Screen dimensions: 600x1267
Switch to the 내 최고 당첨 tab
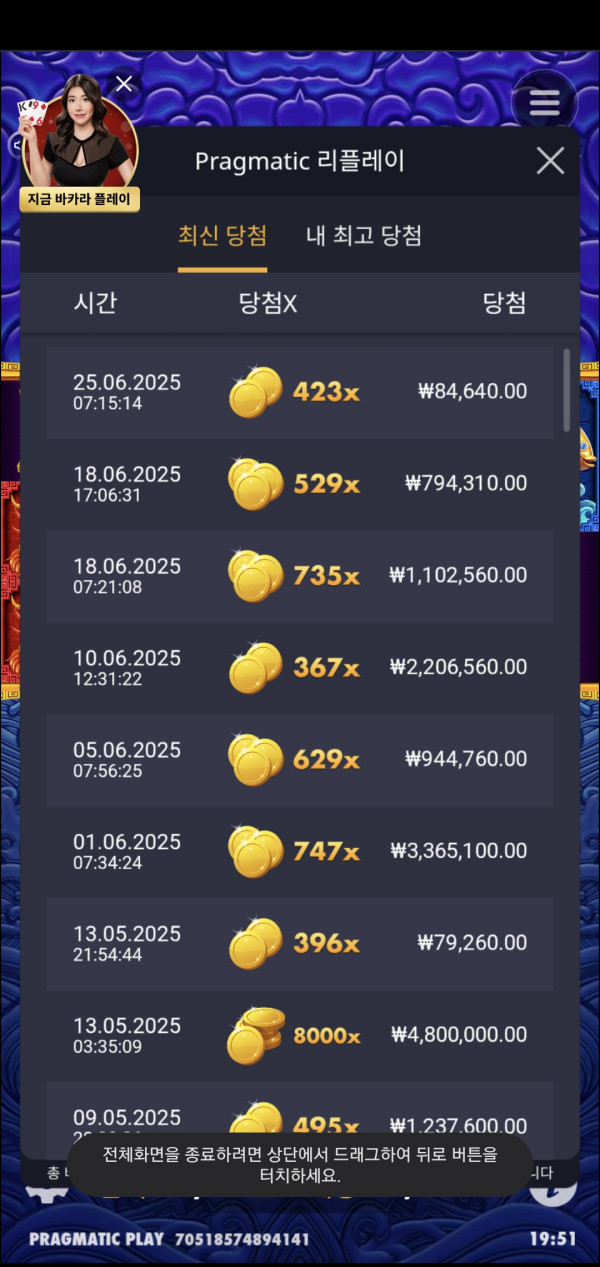(363, 236)
